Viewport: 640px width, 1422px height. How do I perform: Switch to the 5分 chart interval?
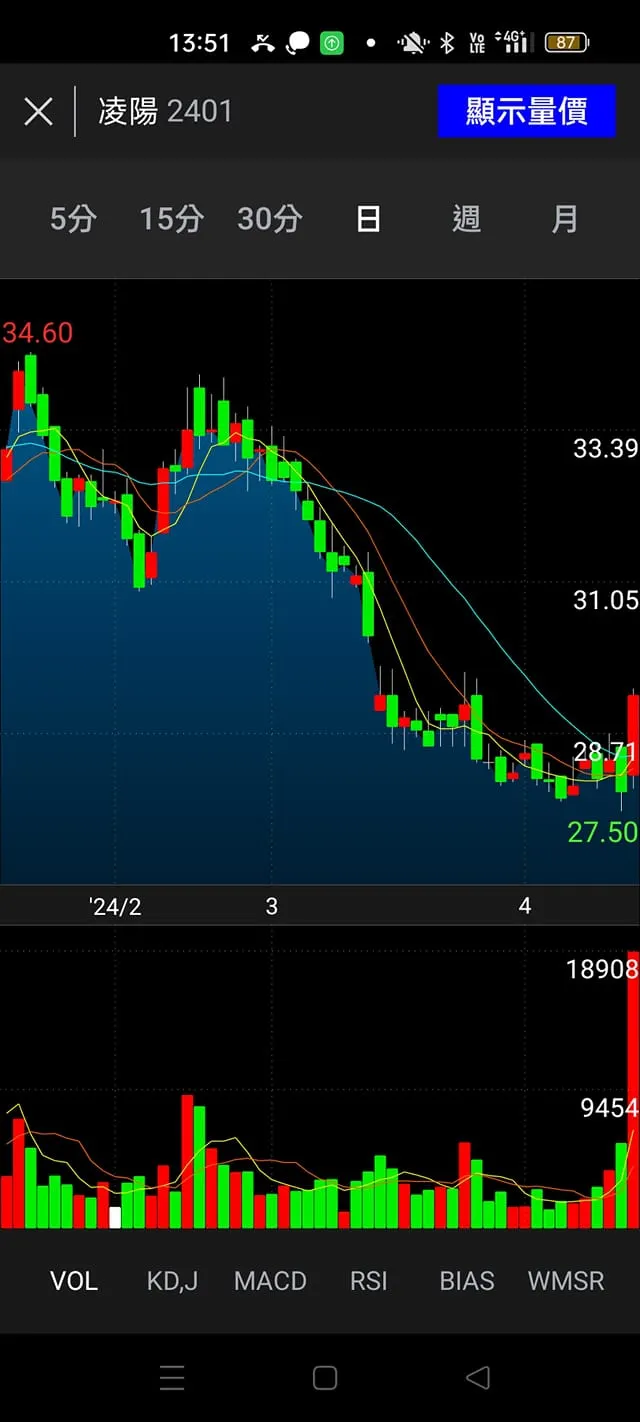(73, 219)
